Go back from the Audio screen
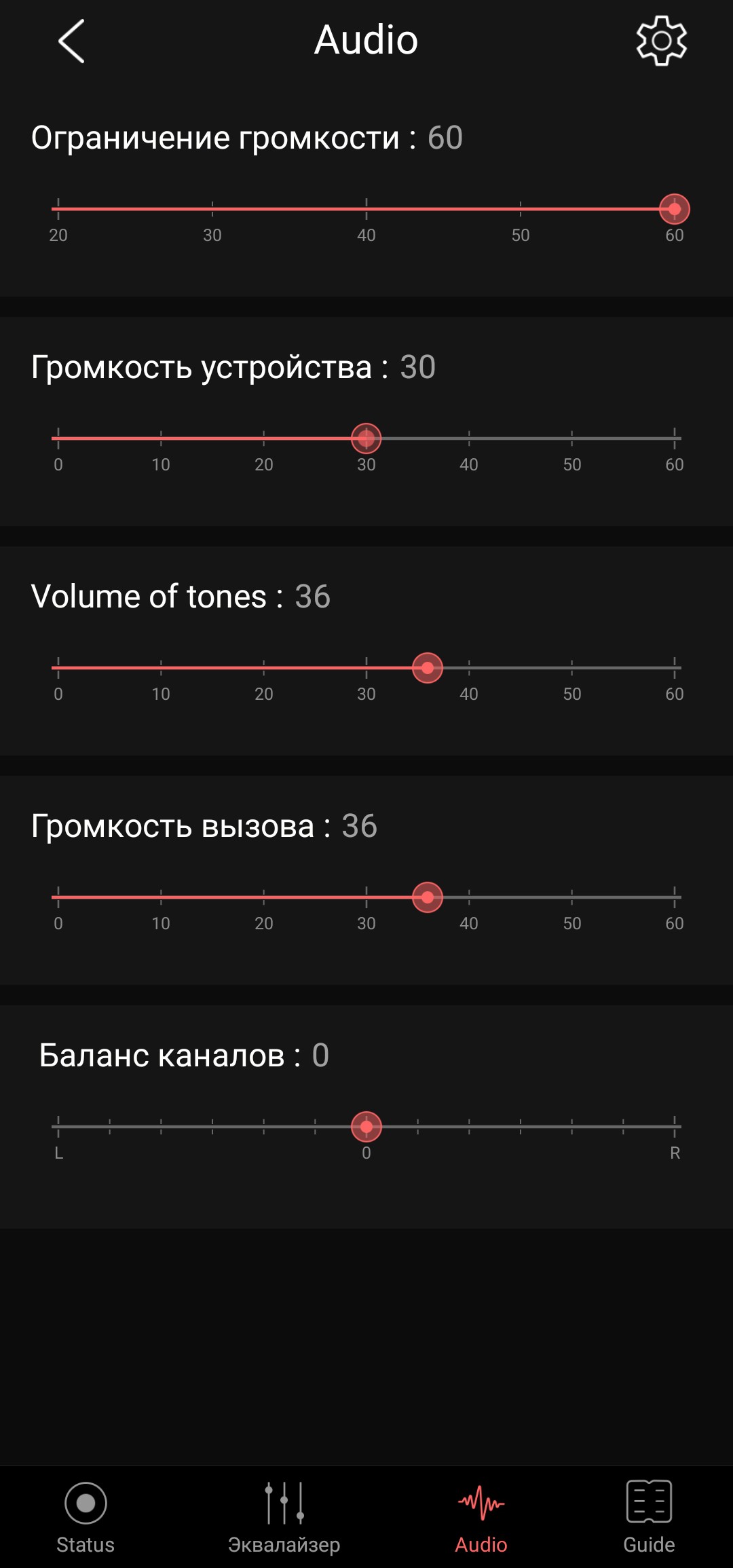 coord(71,41)
